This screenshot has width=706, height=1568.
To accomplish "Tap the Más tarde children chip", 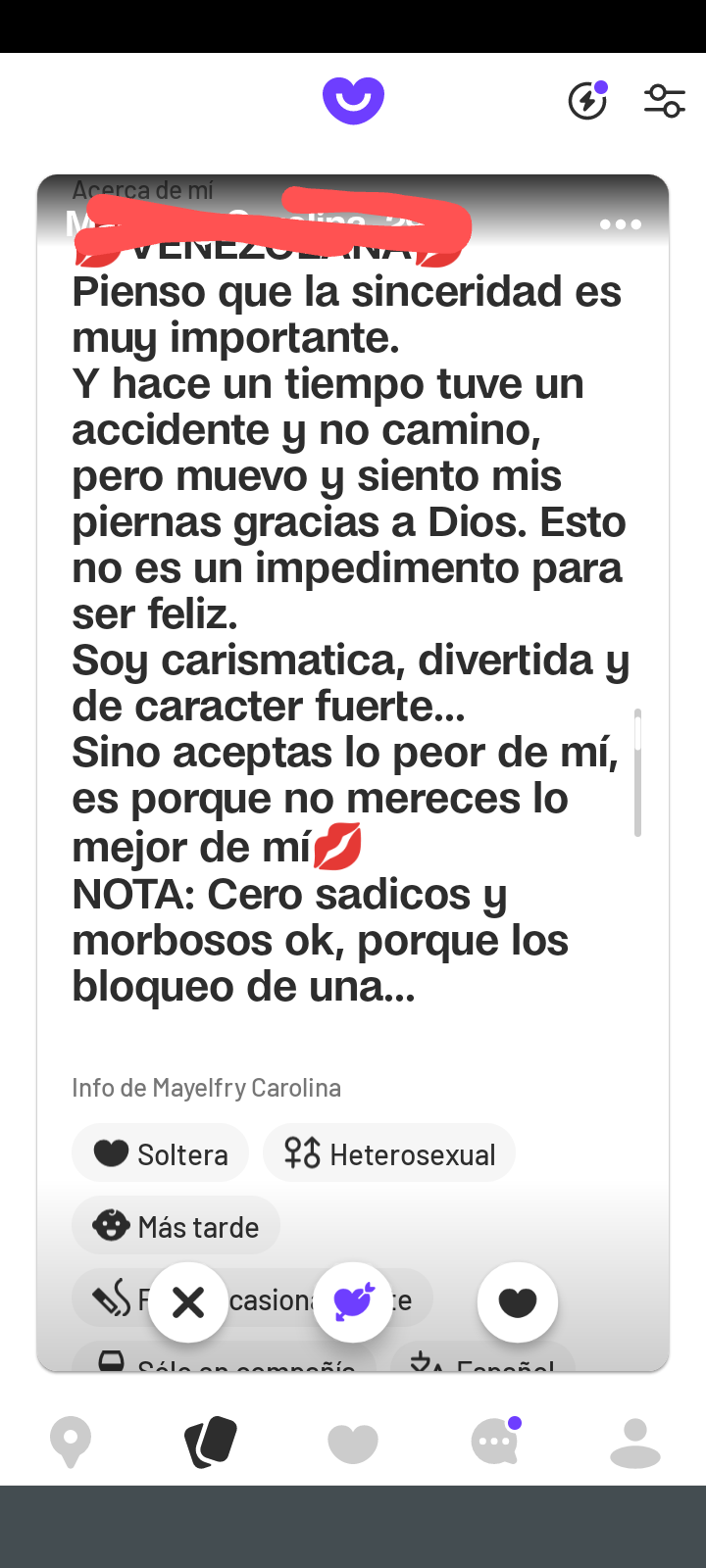I will (x=176, y=1225).
